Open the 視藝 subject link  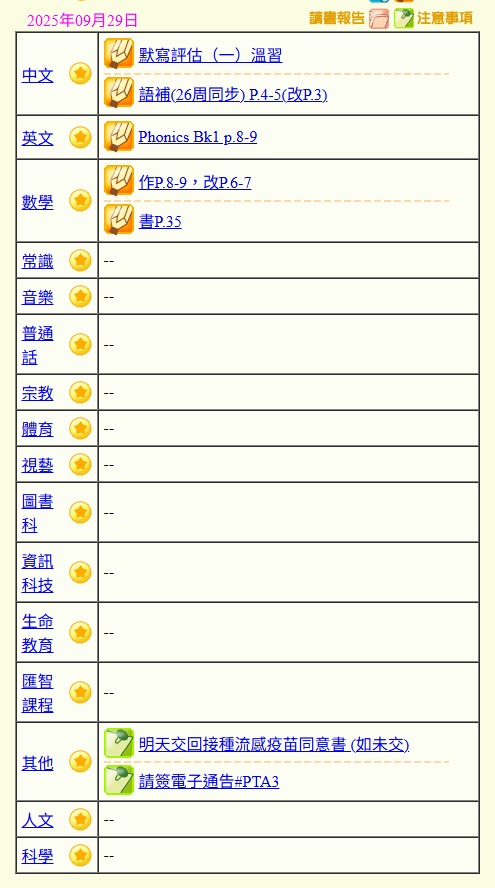coord(38,466)
